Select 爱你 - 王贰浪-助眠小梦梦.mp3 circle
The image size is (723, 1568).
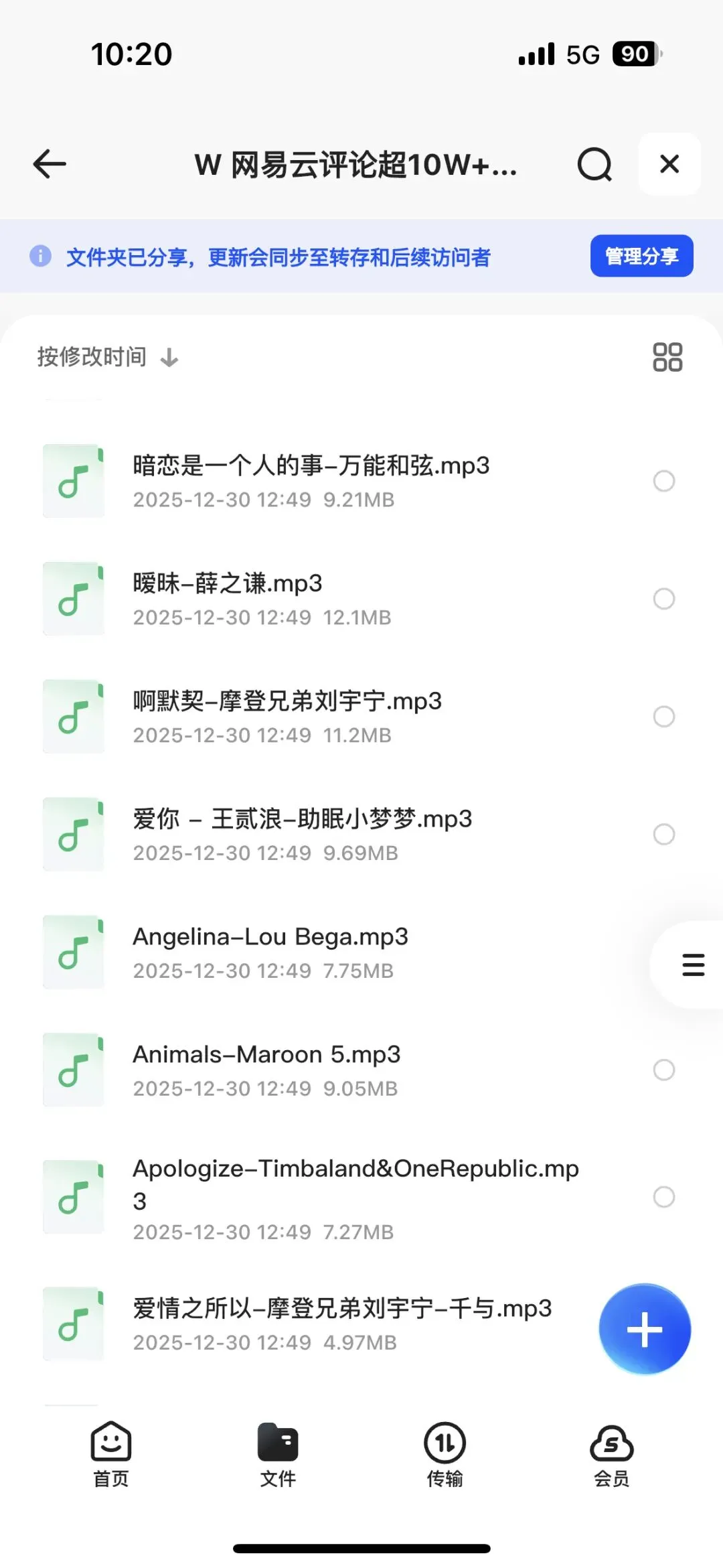tap(663, 835)
